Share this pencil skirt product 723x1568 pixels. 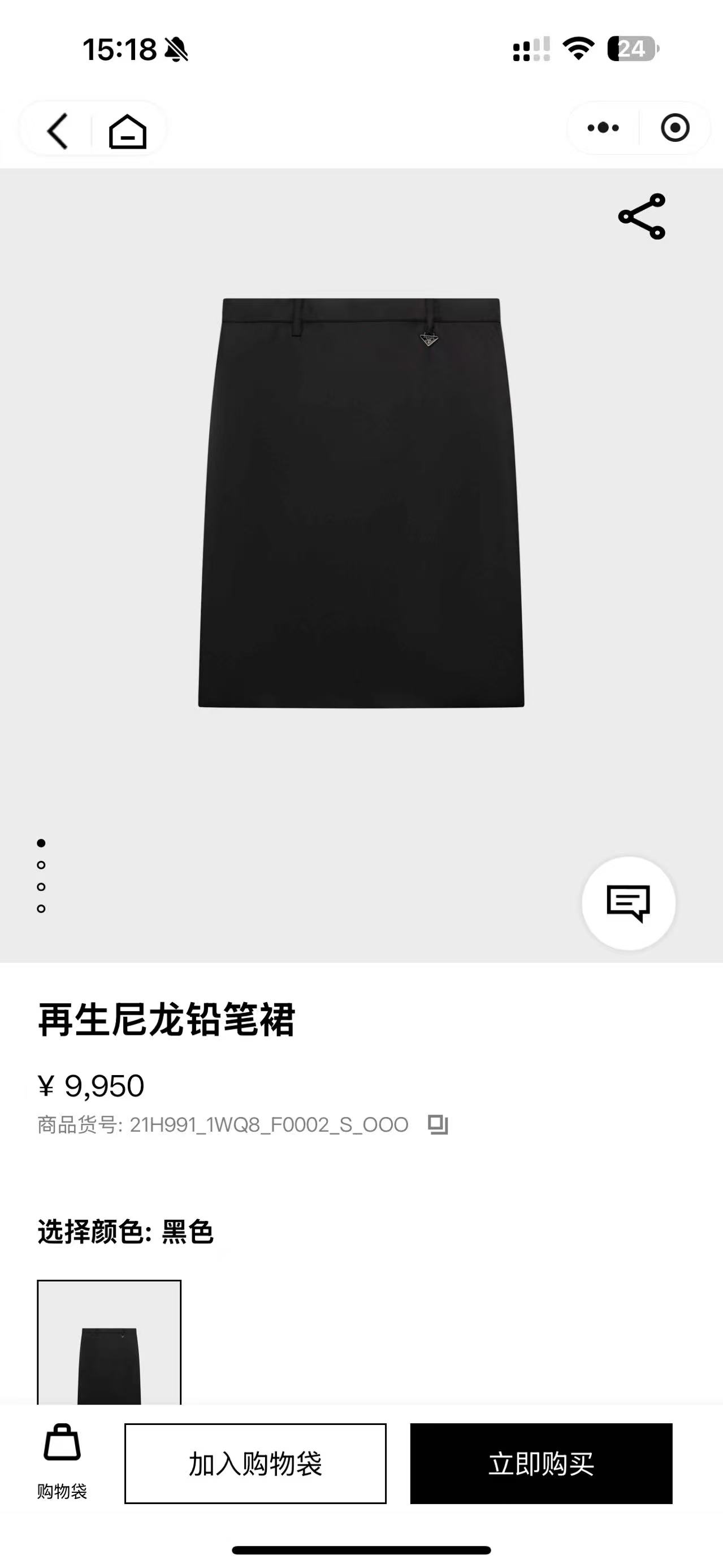[642, 216]
